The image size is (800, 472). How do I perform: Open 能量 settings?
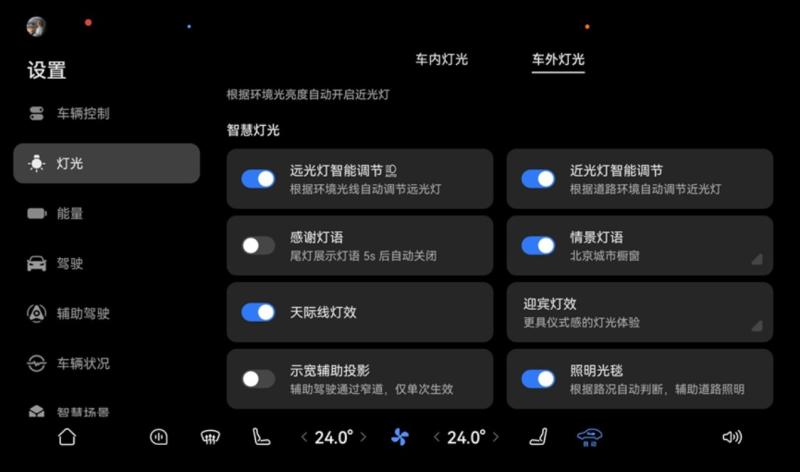(69, 213)
